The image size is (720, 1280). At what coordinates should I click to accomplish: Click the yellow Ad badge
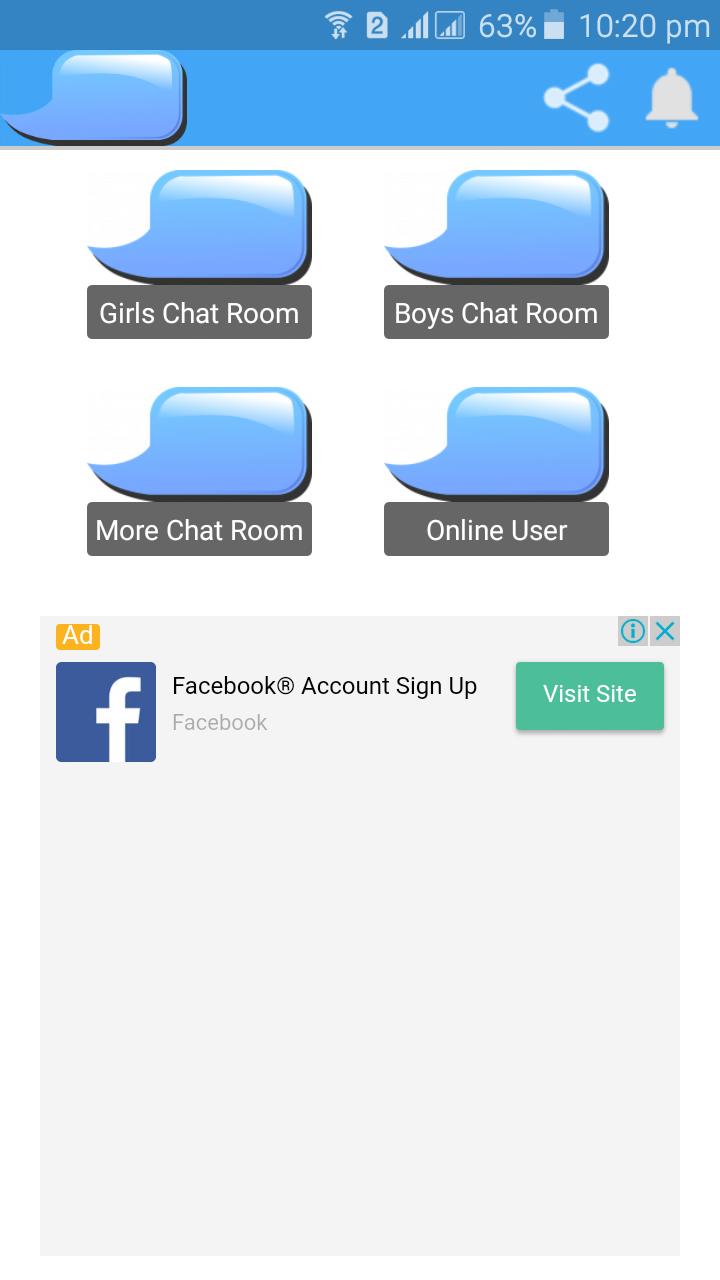tap(77, 636)
